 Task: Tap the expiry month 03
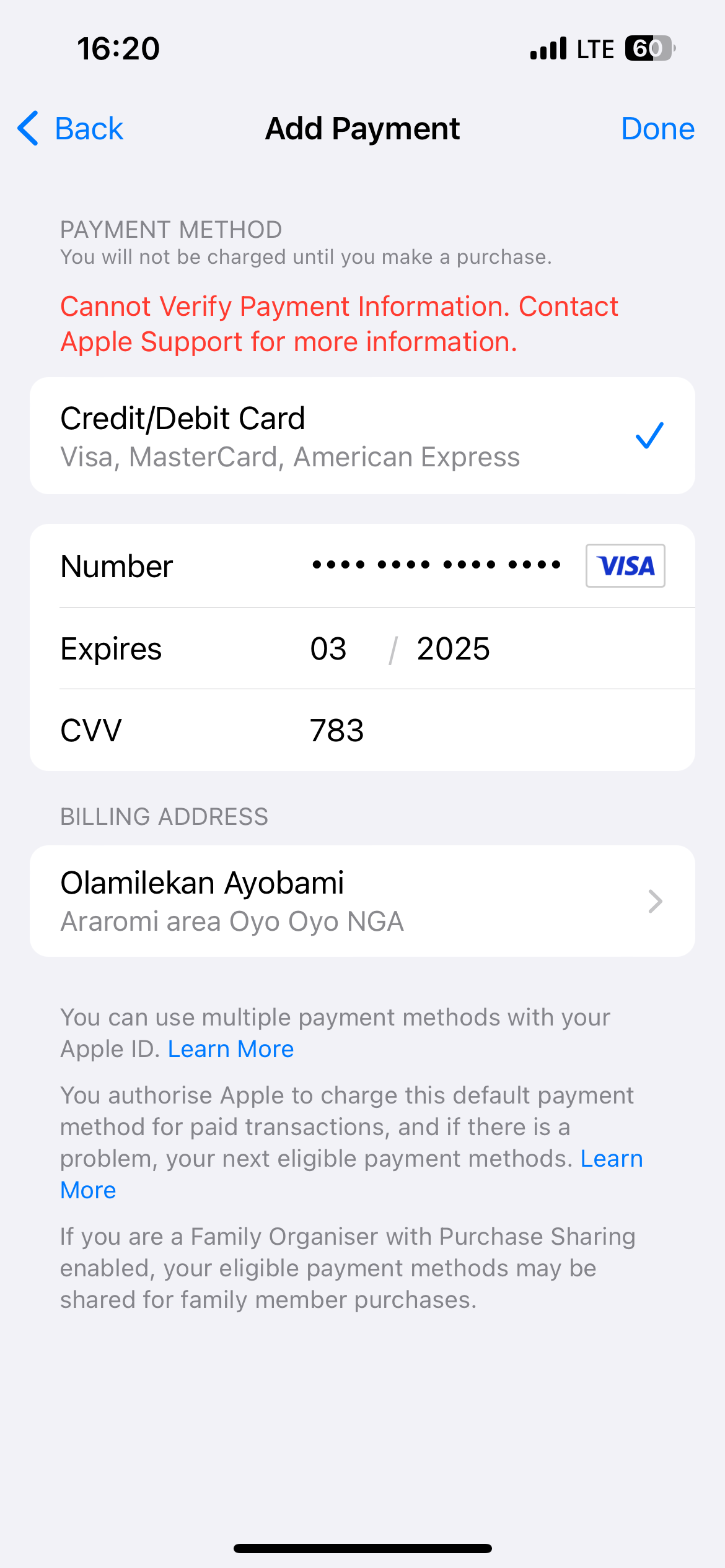[328, 648]
